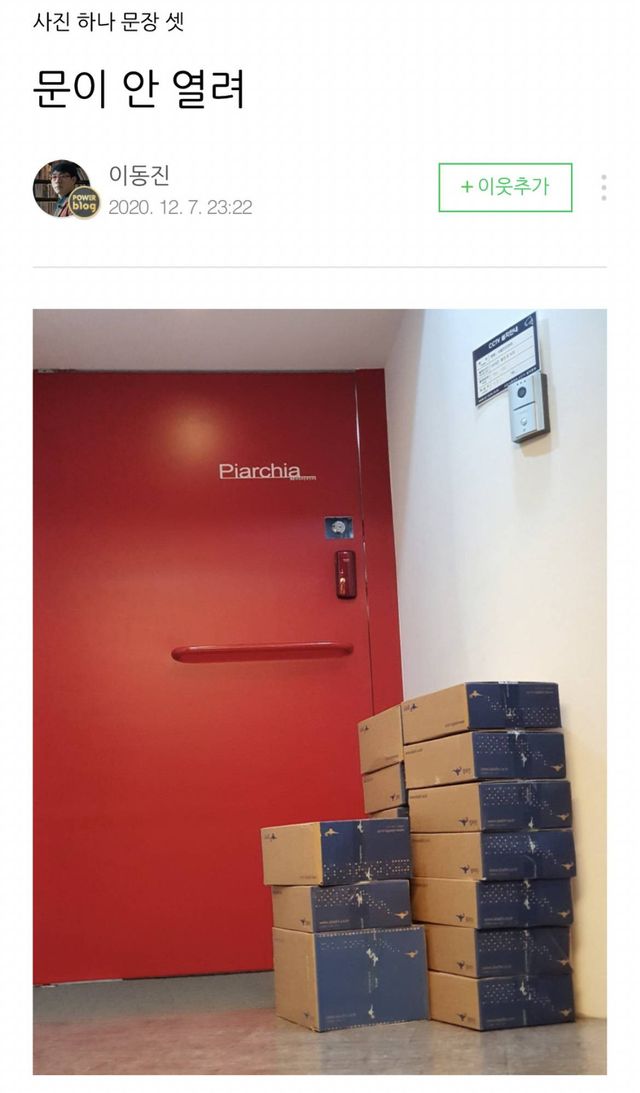View the red door photo full screen
This screenshot has width=640, height=1093.
tap(319, 690)
